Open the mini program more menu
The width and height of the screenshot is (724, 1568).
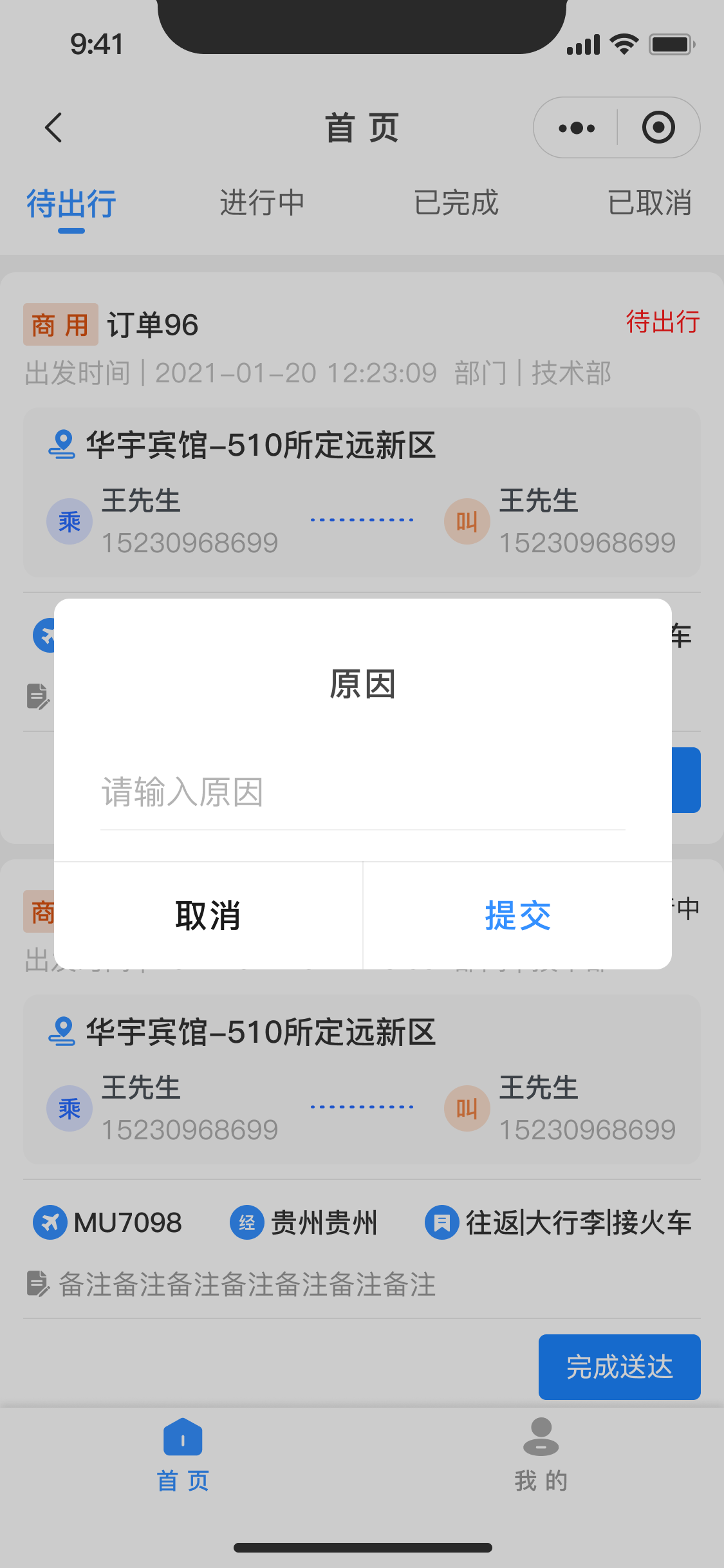[x=576, y=127]
